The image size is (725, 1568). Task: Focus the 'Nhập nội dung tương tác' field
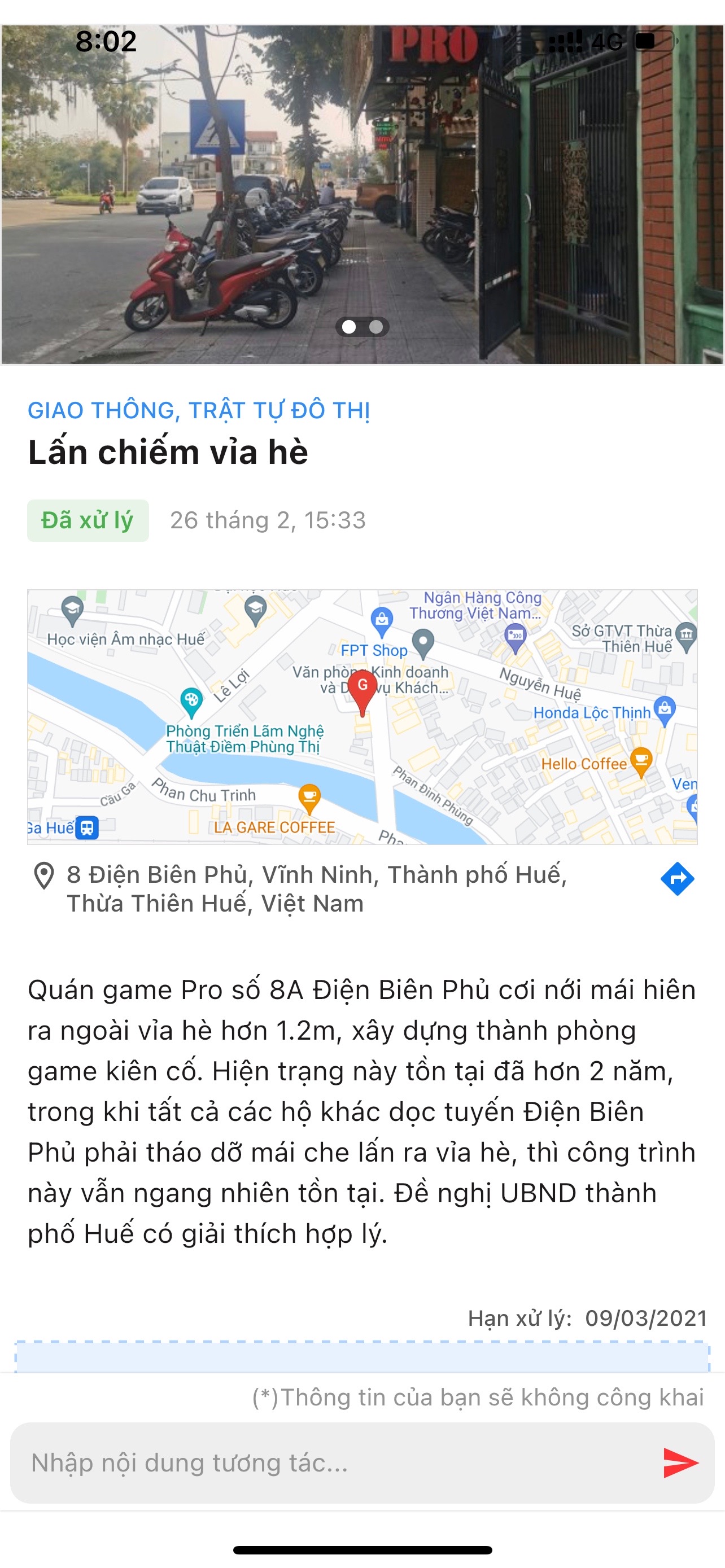(x=341, y=1462)
